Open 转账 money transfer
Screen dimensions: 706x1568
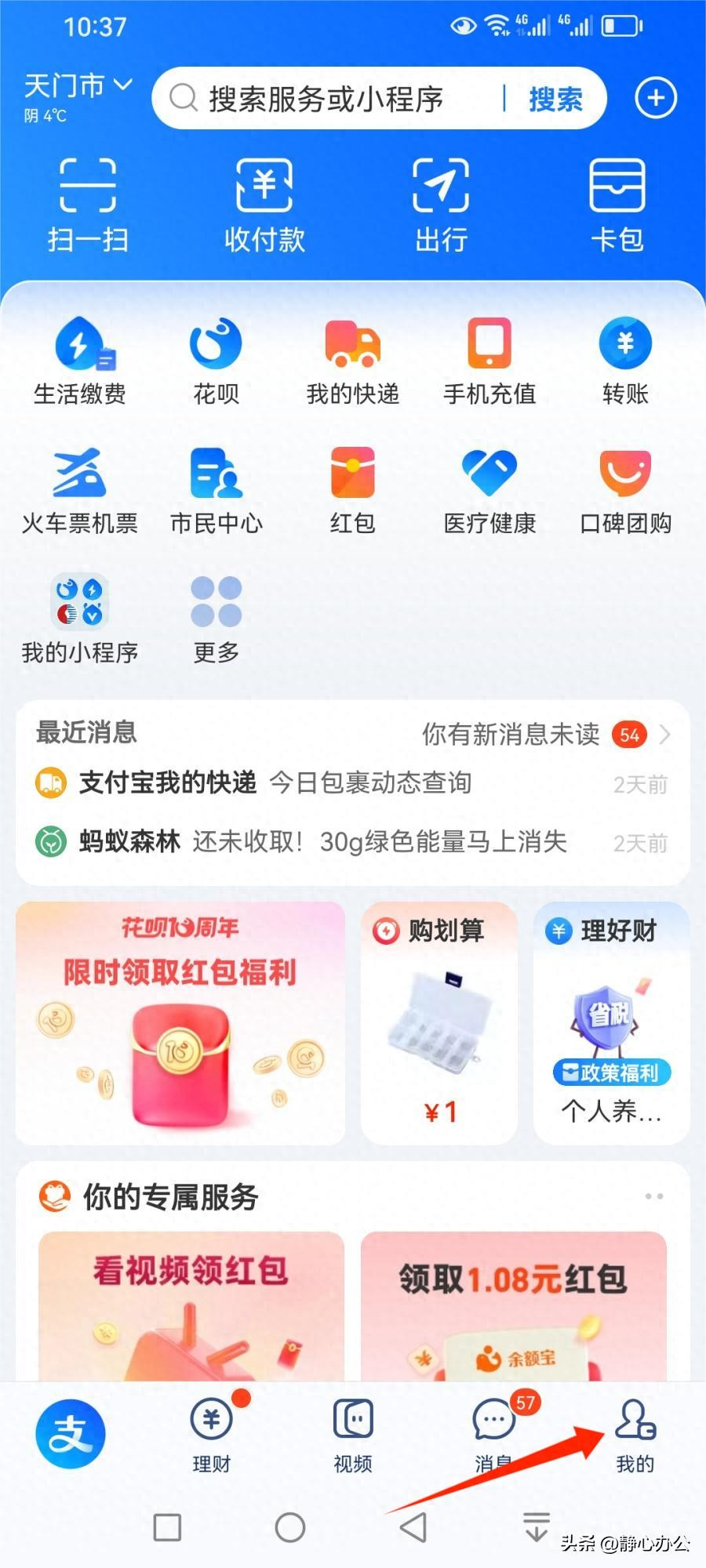pos(625,361)
